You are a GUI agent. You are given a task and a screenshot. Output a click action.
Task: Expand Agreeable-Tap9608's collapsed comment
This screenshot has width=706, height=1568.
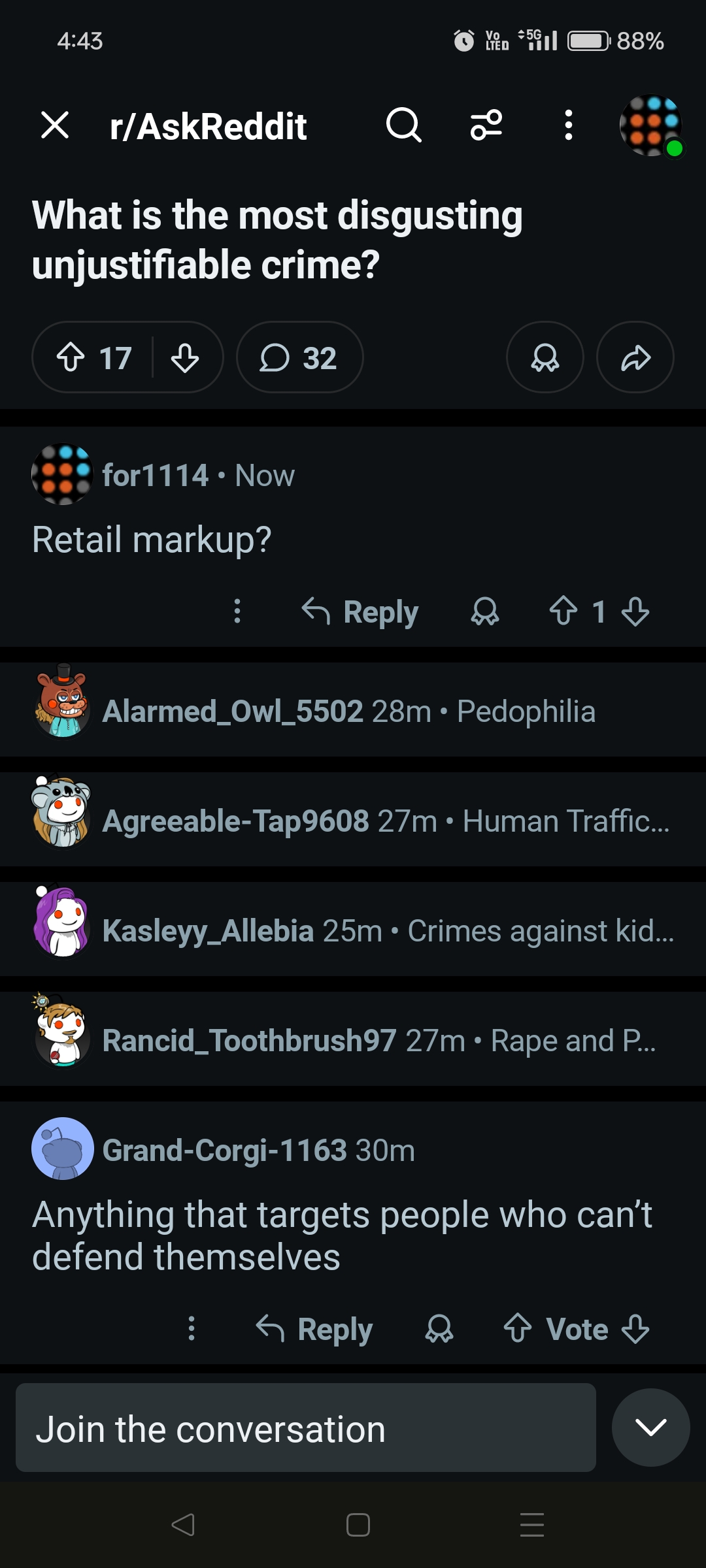[353, 821]
